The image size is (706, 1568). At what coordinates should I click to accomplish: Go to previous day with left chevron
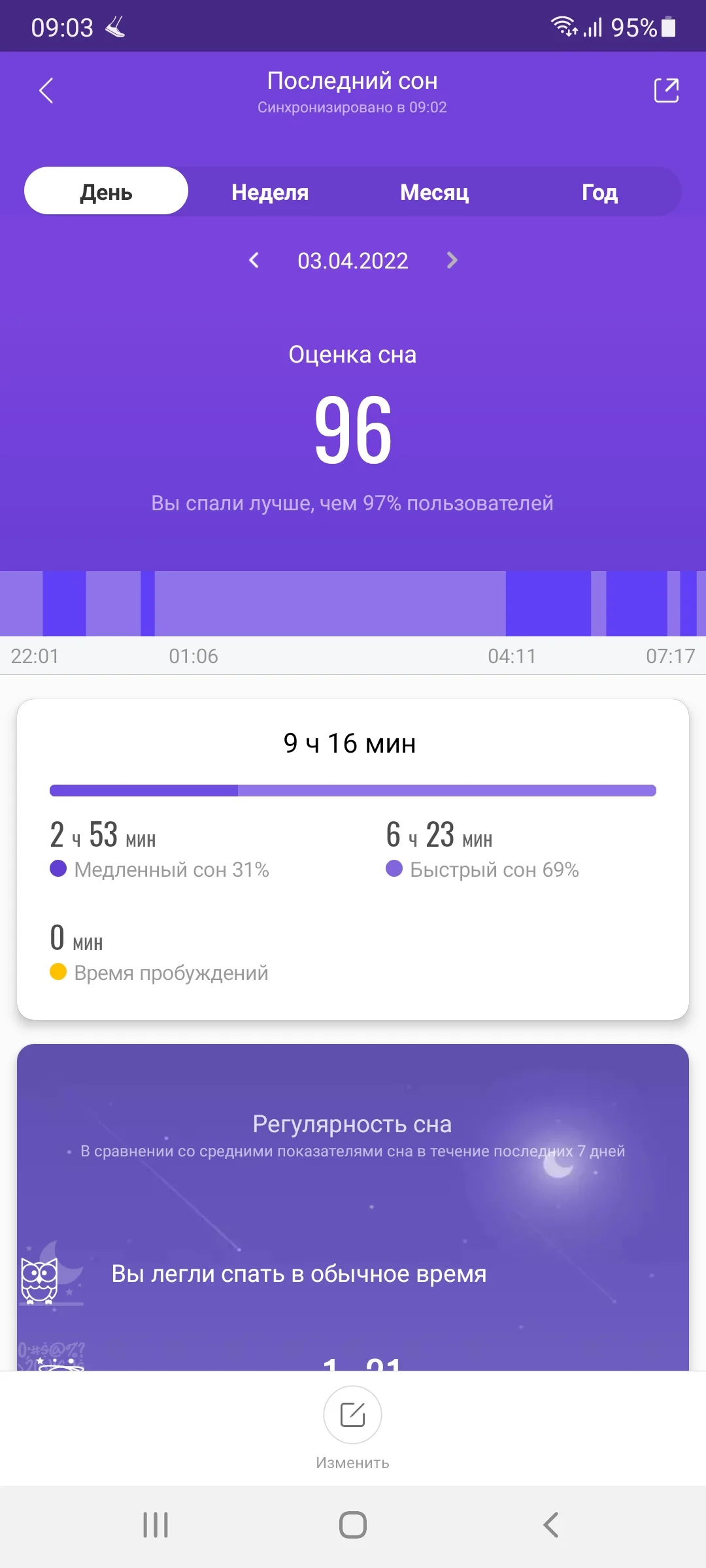point(254,261)
